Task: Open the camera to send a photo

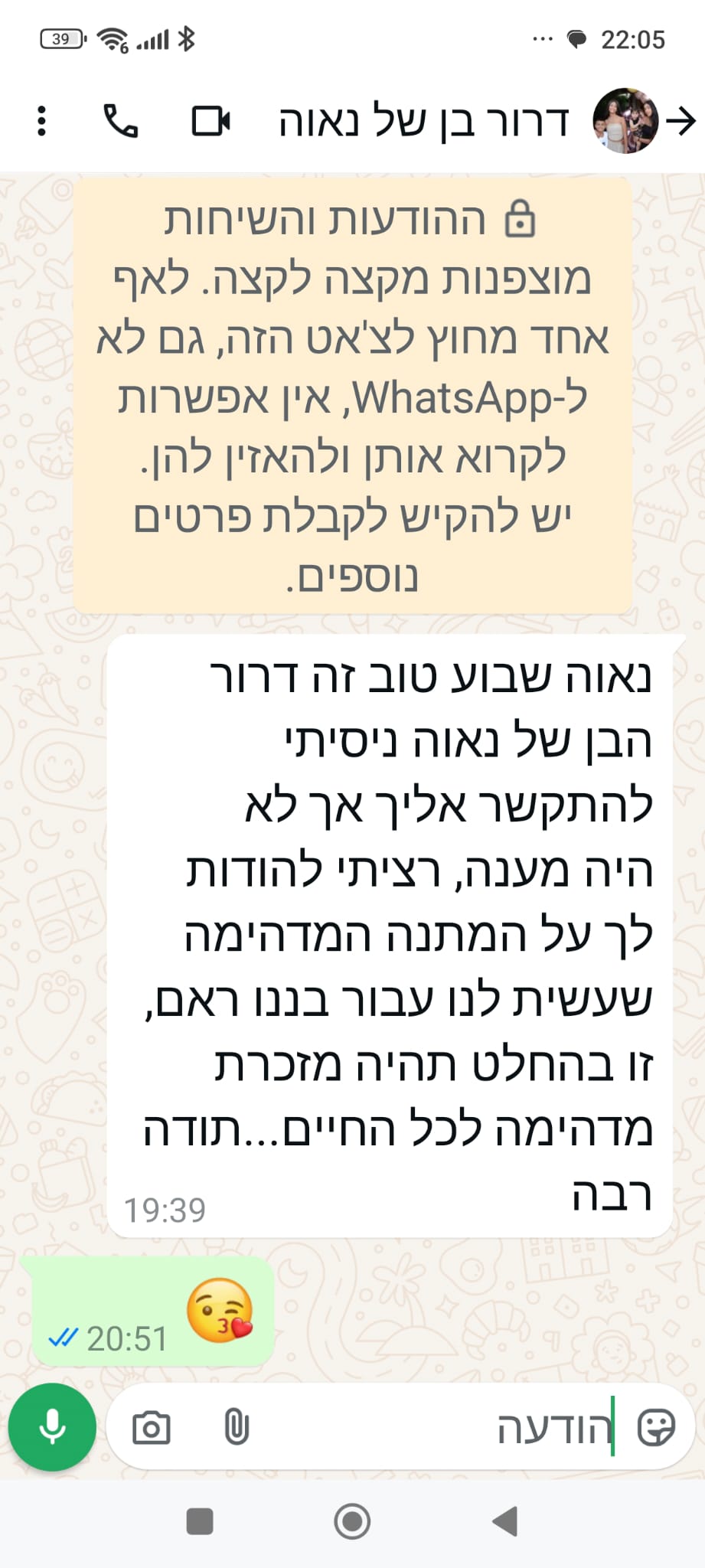Action: [x=152, y=1428]
